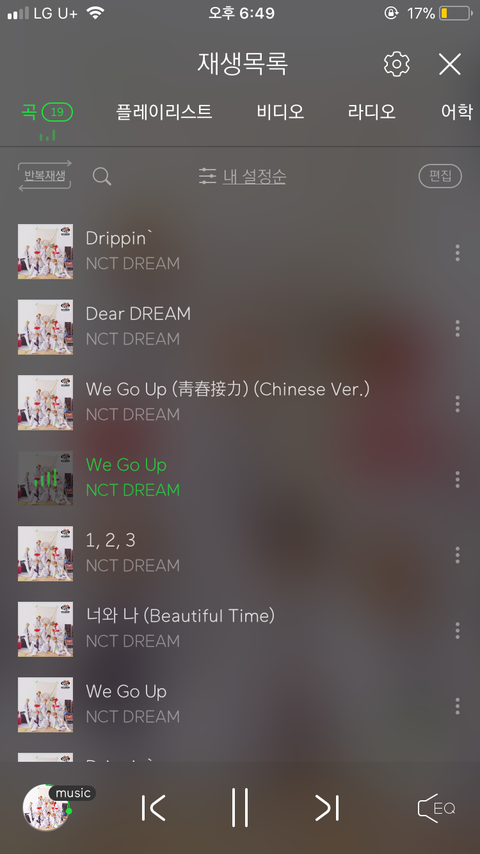Image resolution: width=480 pixels, height=854 pixels.
Task: Switch to the 비디오 tab
Action: pyautogui.click(x=280, y=112)
